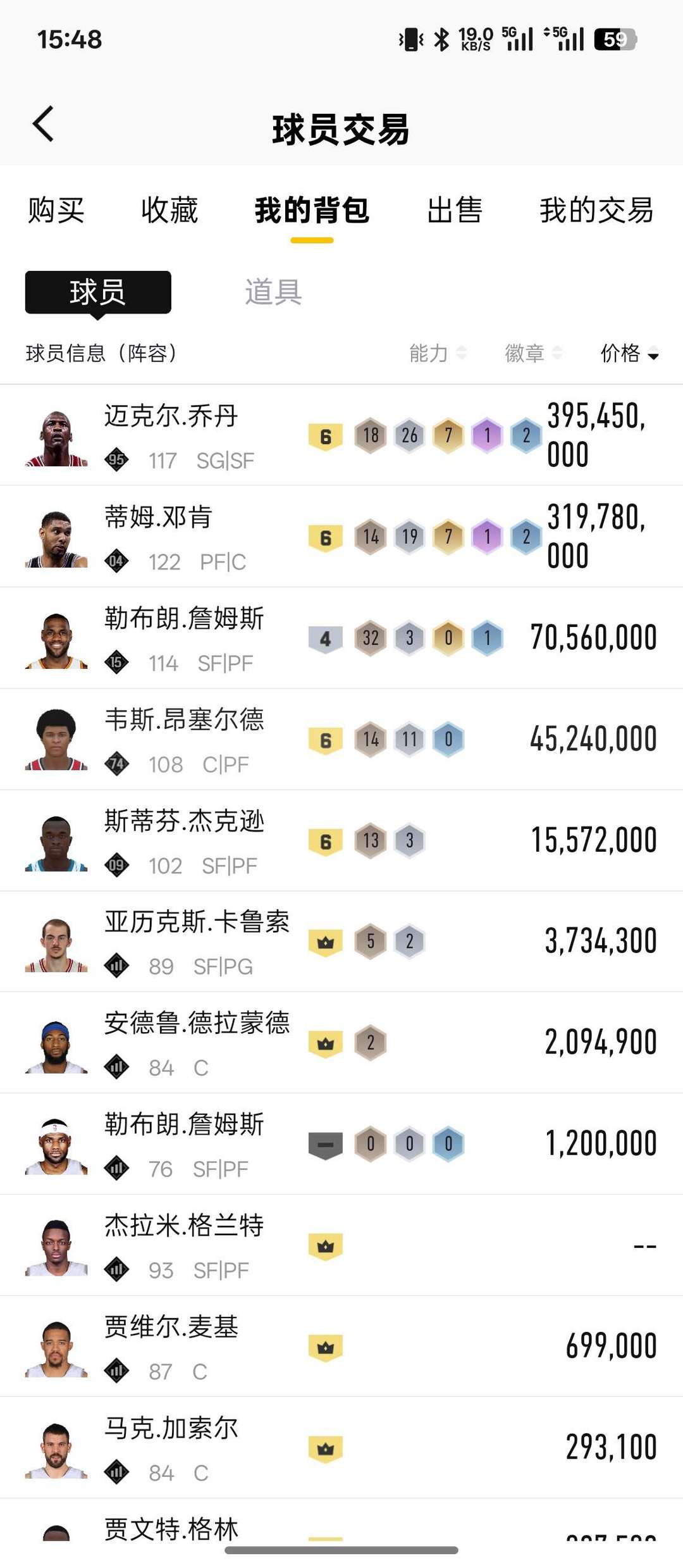Go back from 球员交易 page
The height and width of the screenshot is (1568, 683).
43,124
